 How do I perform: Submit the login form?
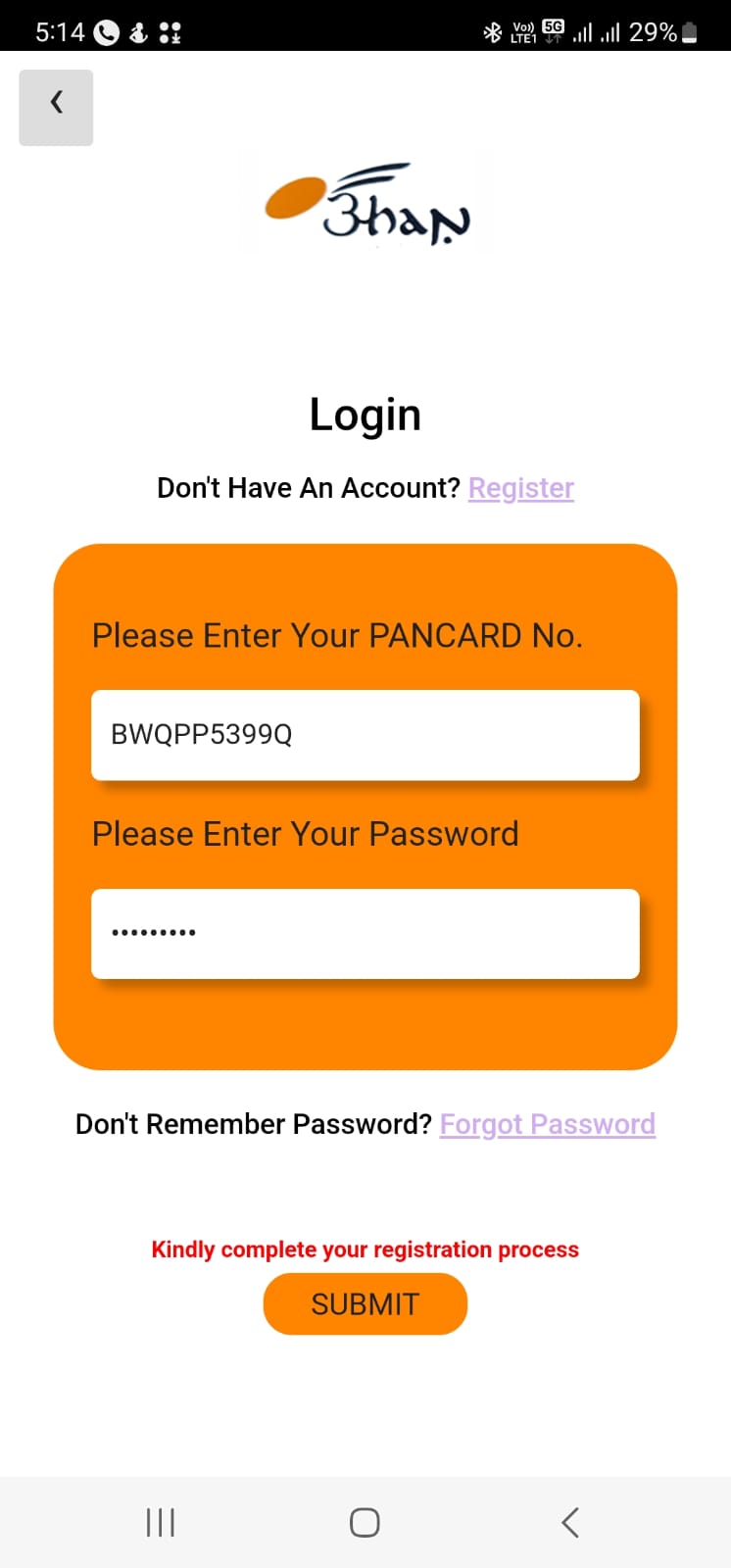click(365, 1303)
